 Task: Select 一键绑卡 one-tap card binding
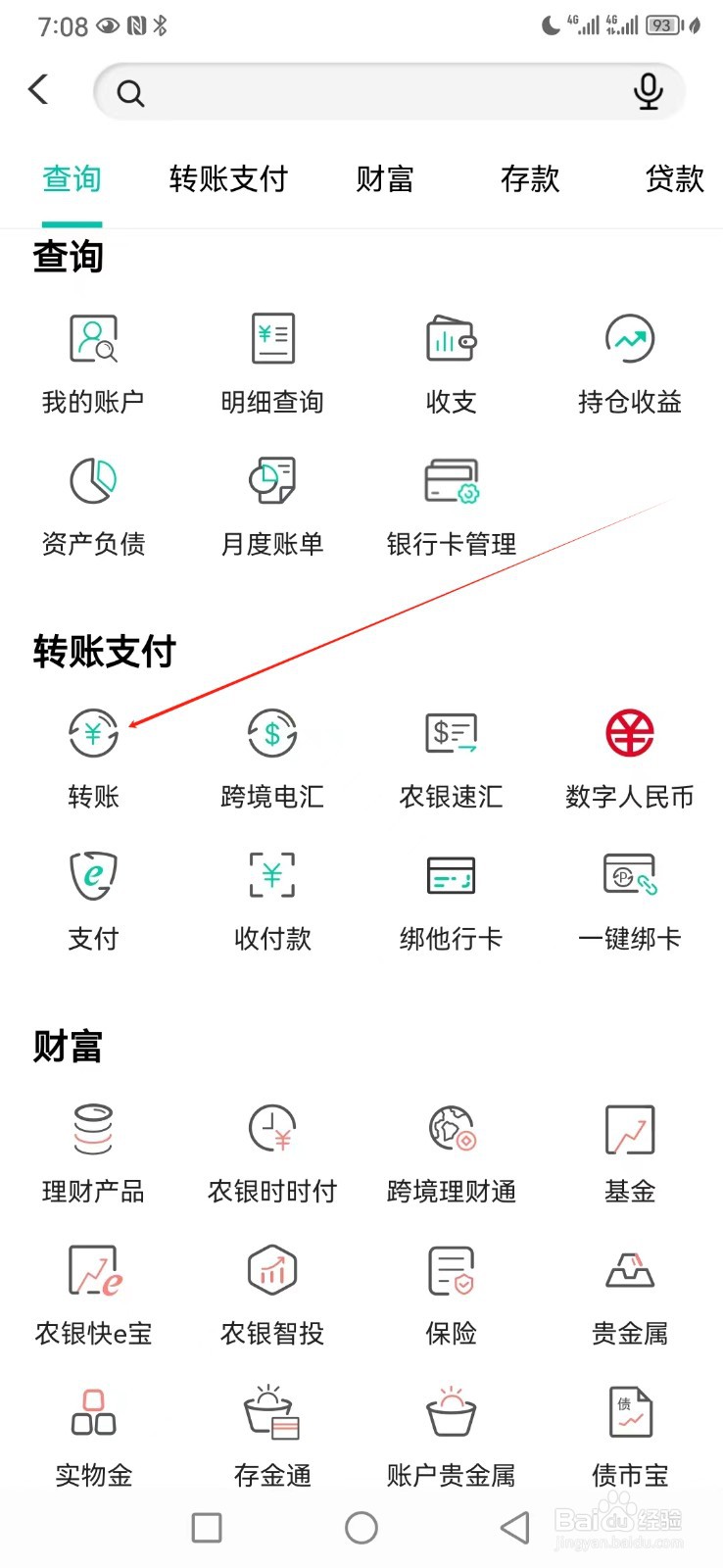click(630, 897)
